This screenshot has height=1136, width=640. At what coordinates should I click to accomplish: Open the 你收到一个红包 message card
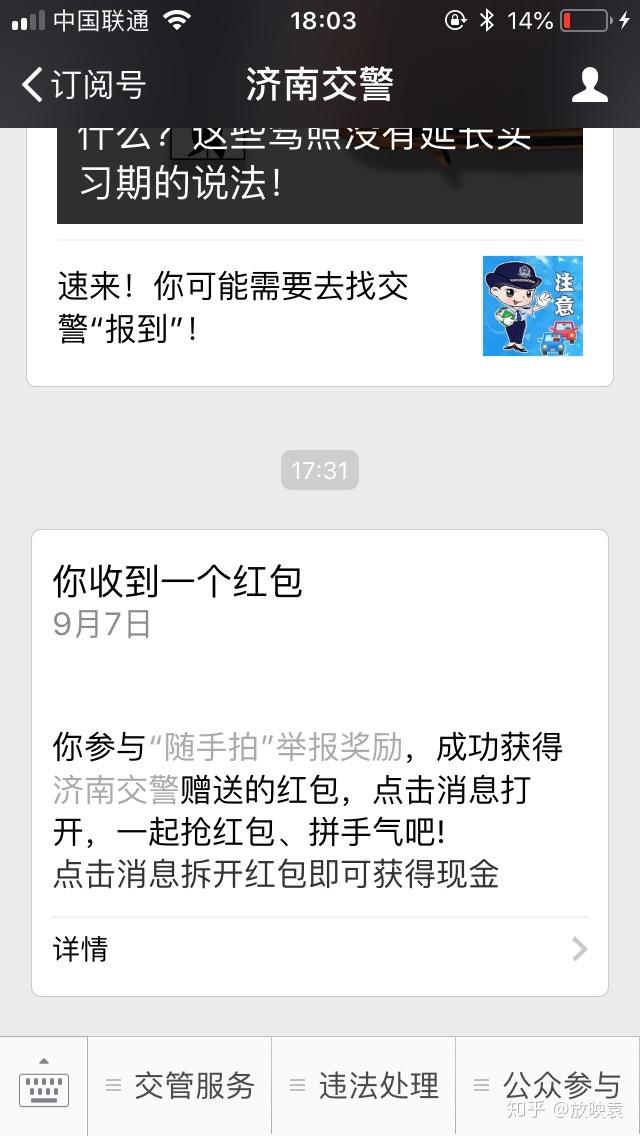coord(319,720)
